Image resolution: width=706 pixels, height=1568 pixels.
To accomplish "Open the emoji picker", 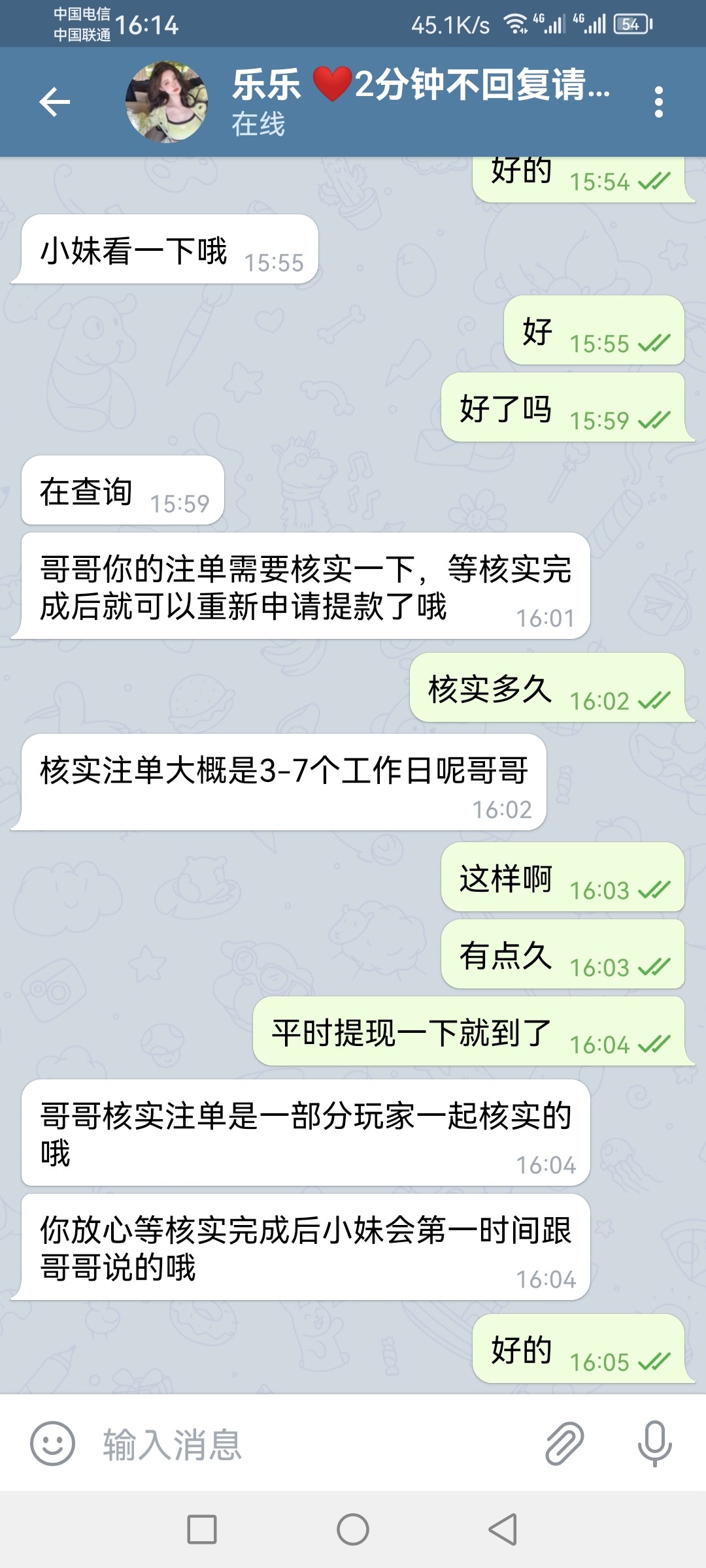I will (x=52, y=1443).
